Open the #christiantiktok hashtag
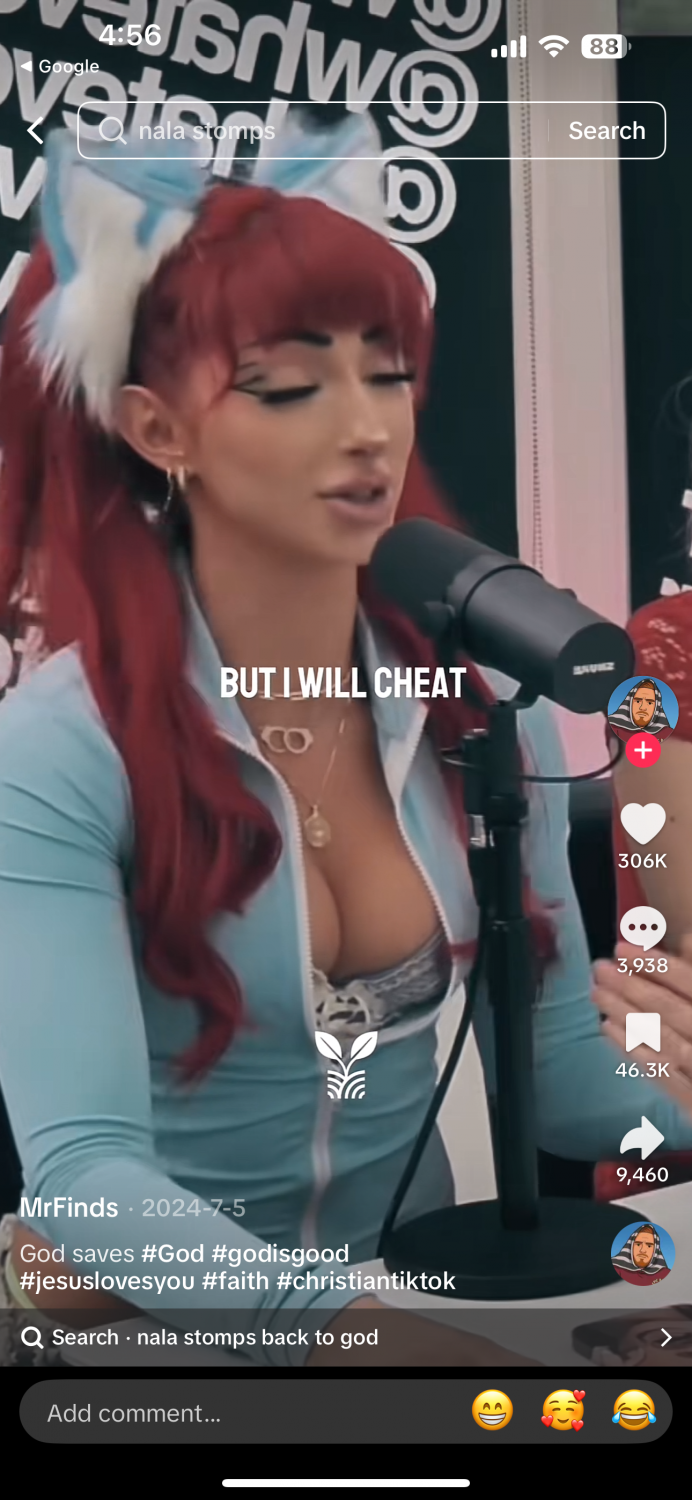692x1500 pixels. pyautogui.click(x=366, y=1280)
